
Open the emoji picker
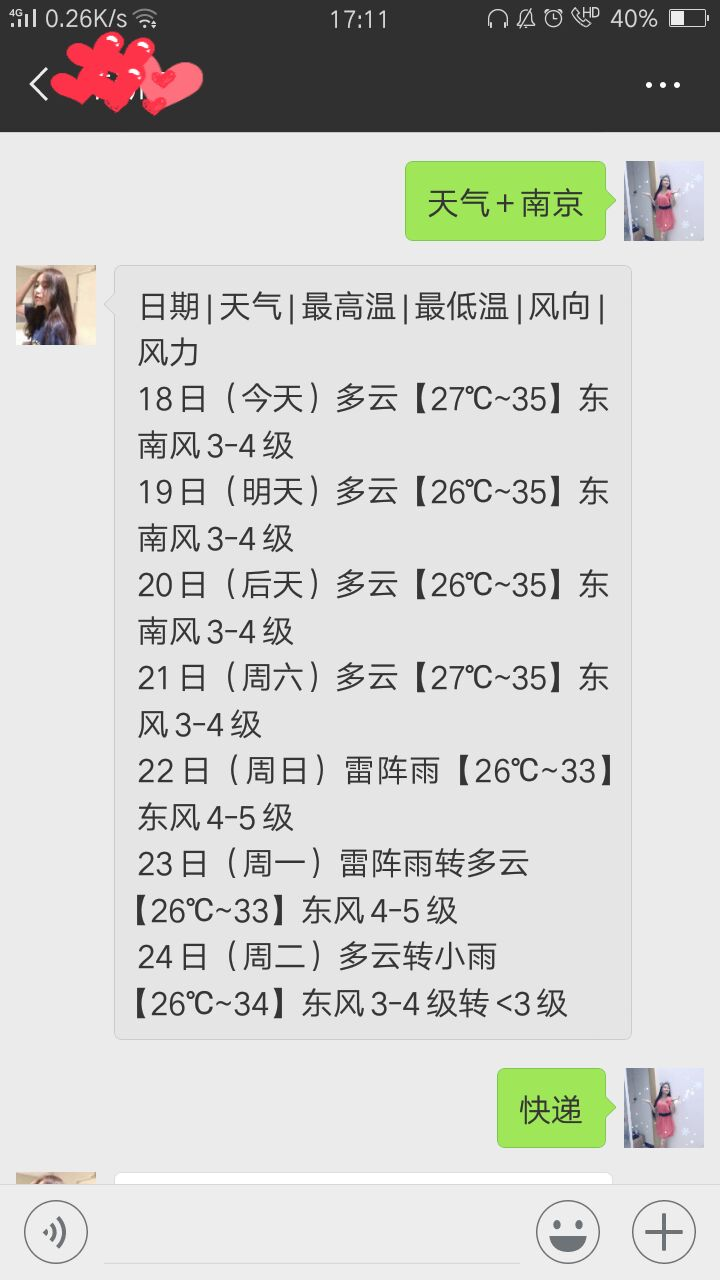568,1232
